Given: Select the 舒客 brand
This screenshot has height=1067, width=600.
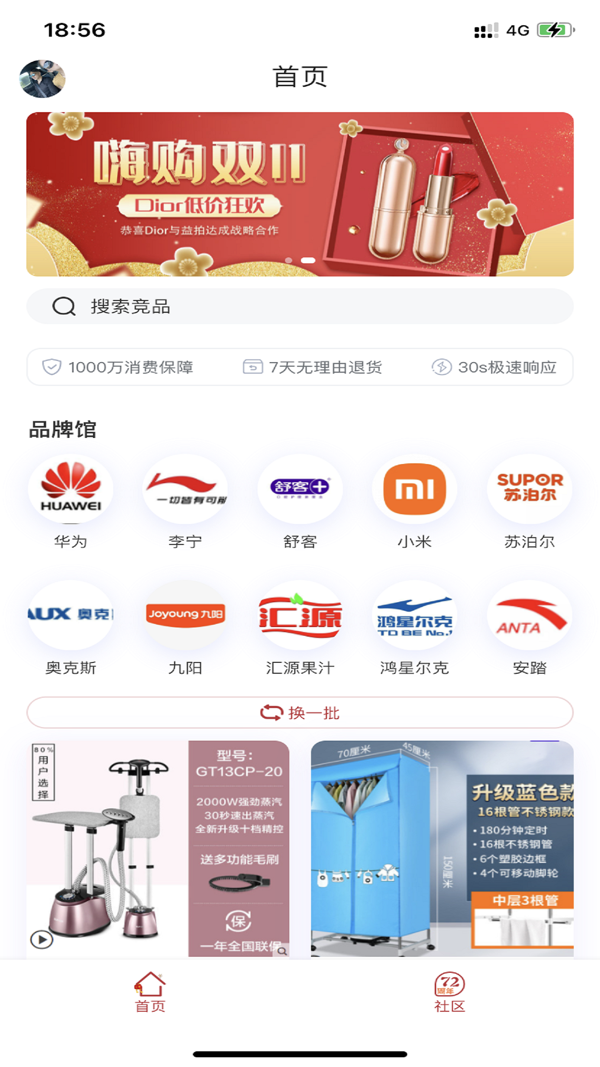Looking at the screenshot, I should coord(300,489).
